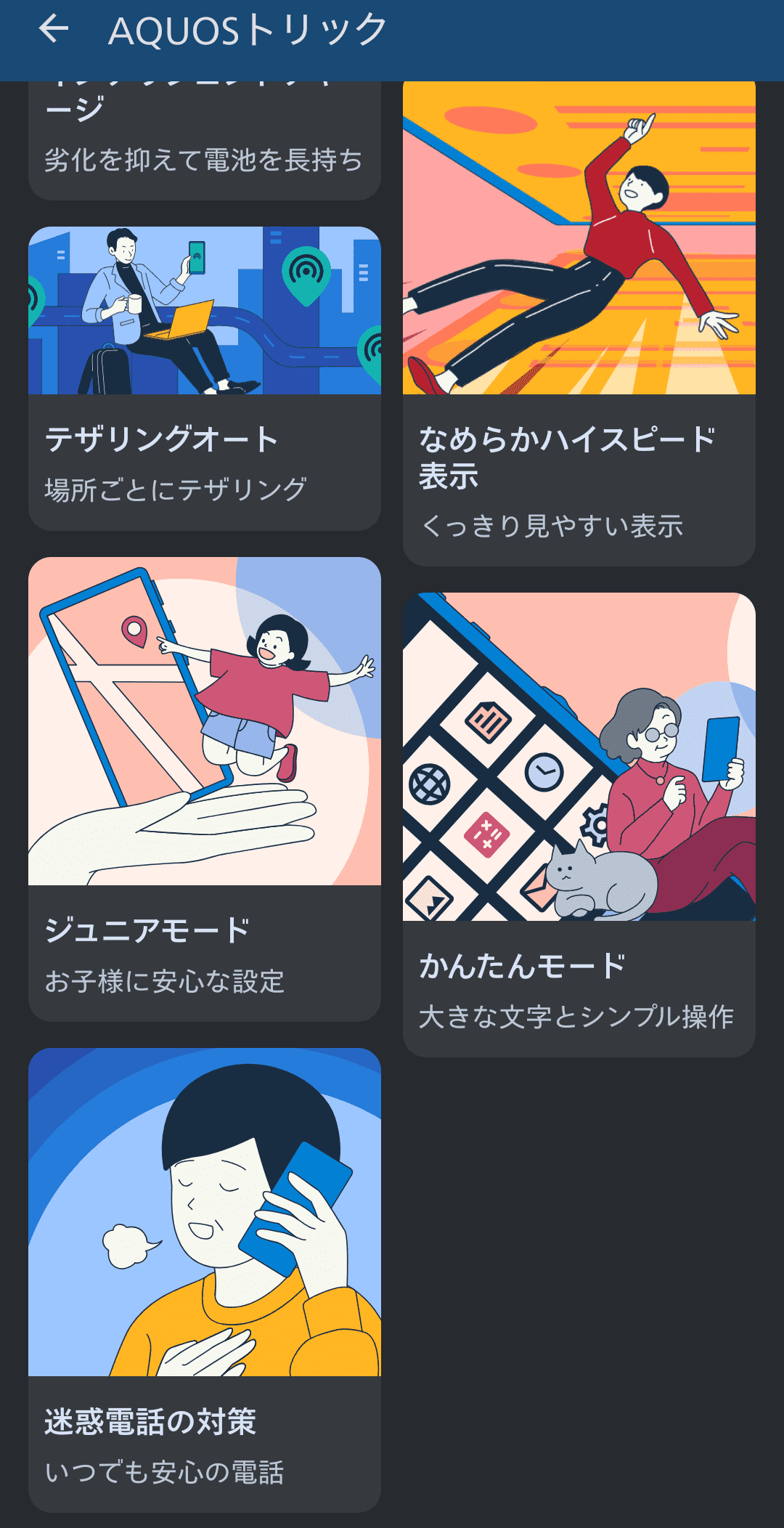Open the テザリングオート feature card
Image resolution: width=784 pixels, height=1528 pixels.
click(x=204, y=378)
